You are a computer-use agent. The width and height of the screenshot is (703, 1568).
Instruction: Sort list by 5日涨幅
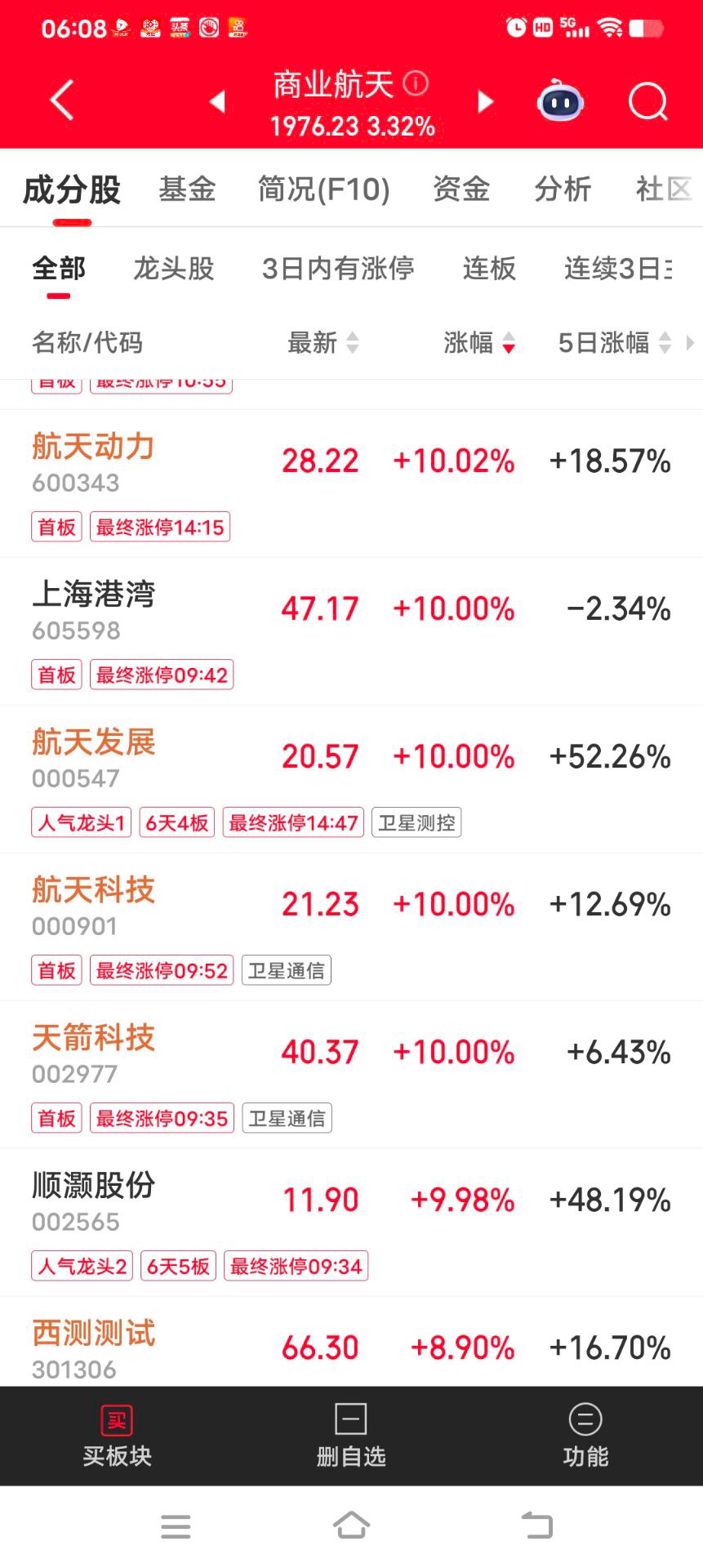point(614,343)
